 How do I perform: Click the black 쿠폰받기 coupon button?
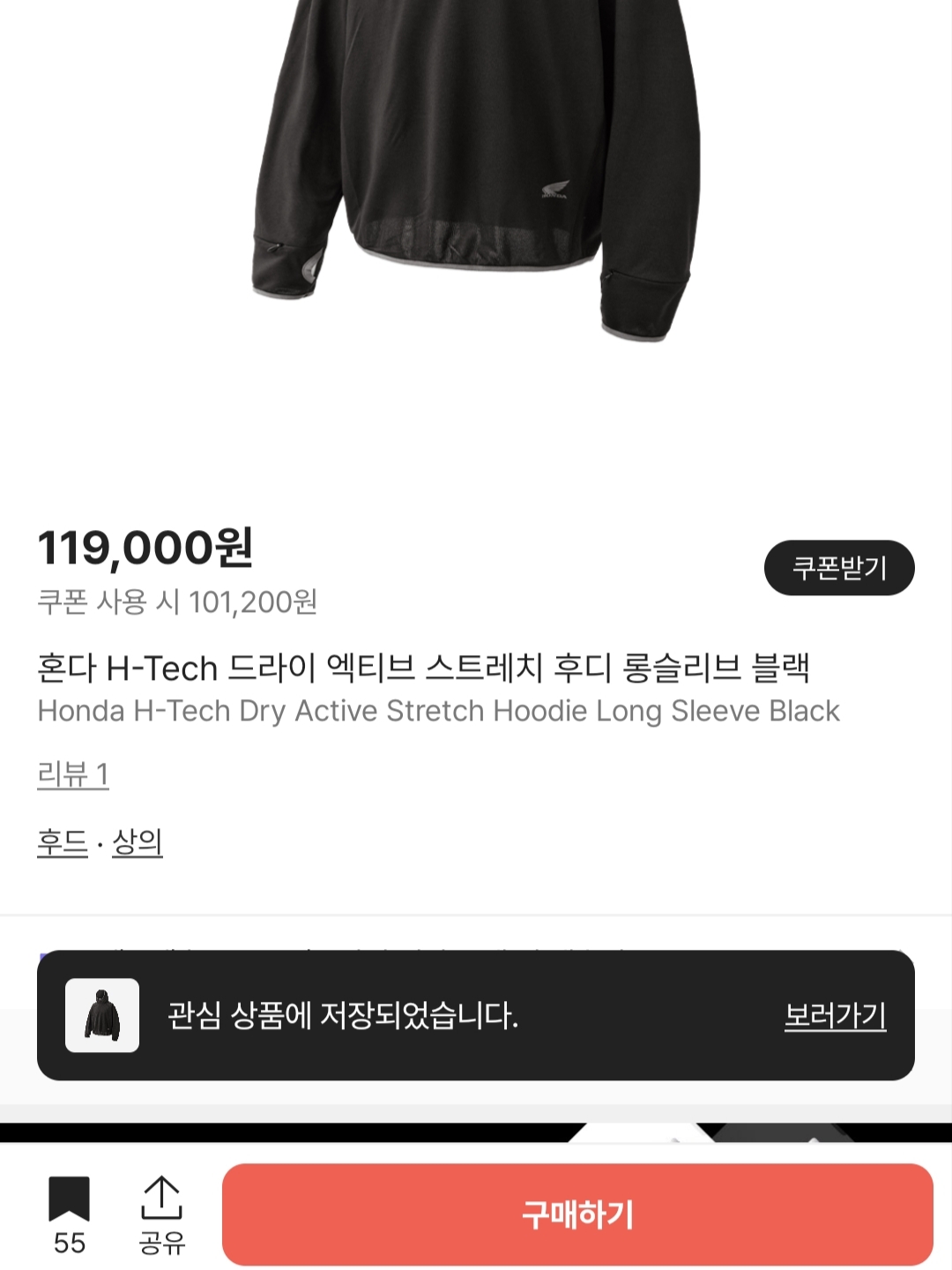click(839, 569)
